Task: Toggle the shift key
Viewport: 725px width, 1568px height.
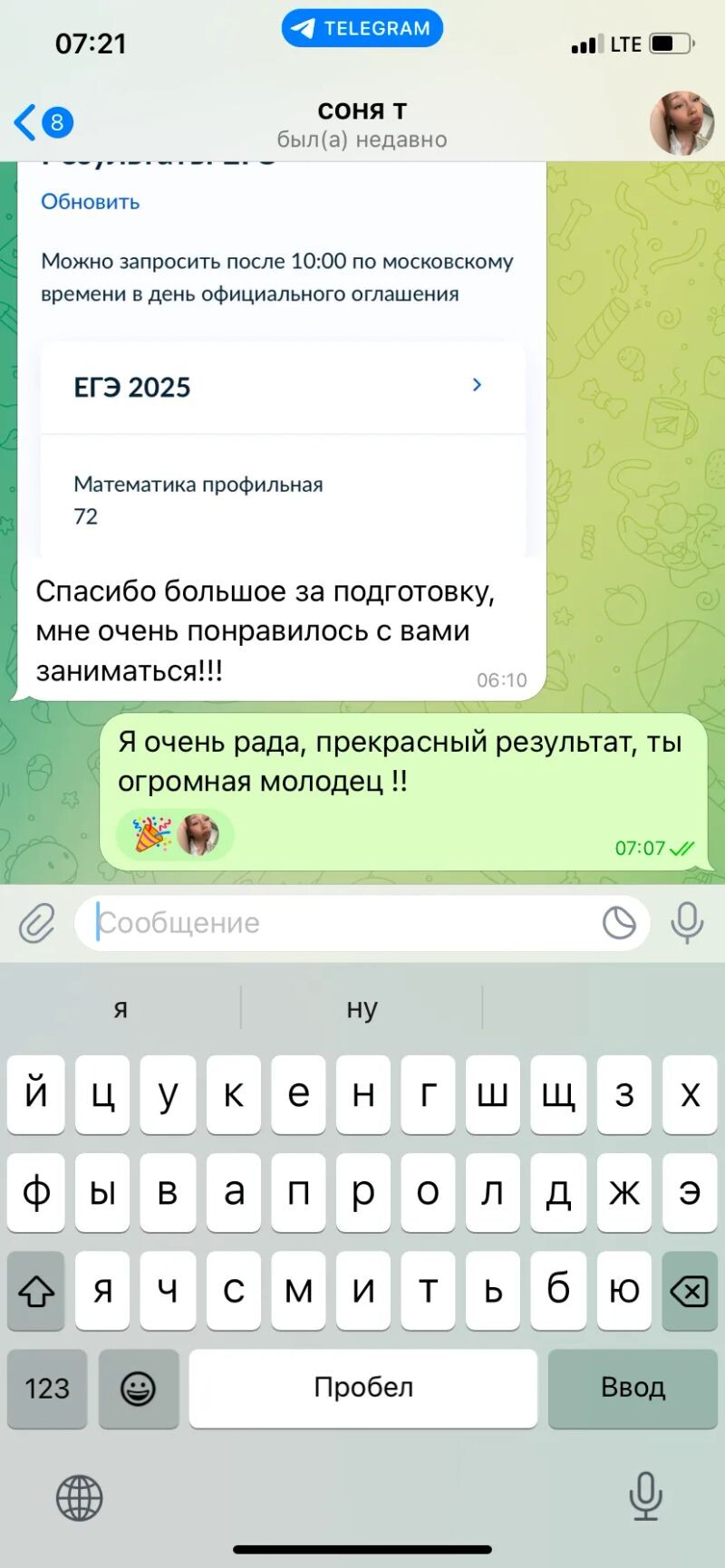Action: (36, 1291)
